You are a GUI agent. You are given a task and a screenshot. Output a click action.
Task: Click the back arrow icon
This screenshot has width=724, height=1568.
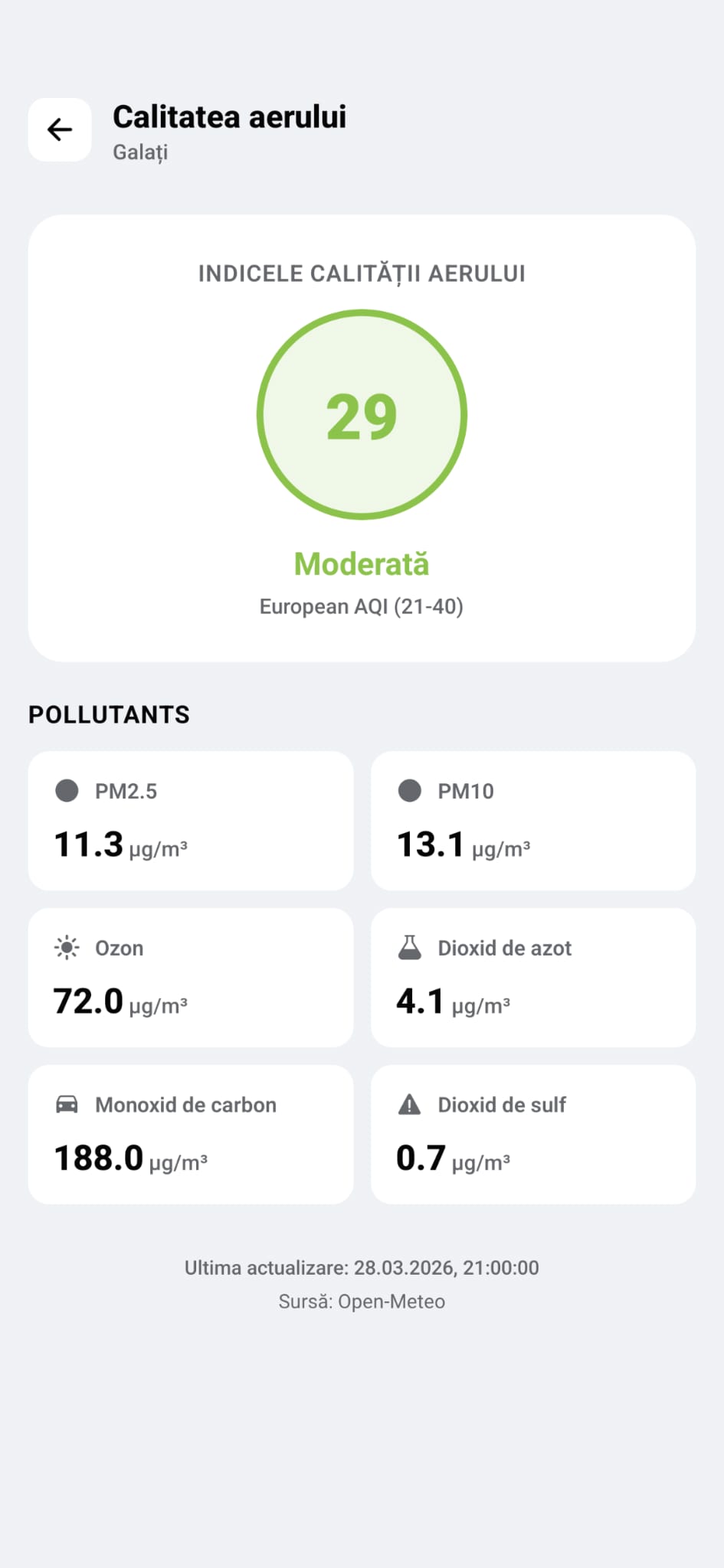[x=58, y=129]
